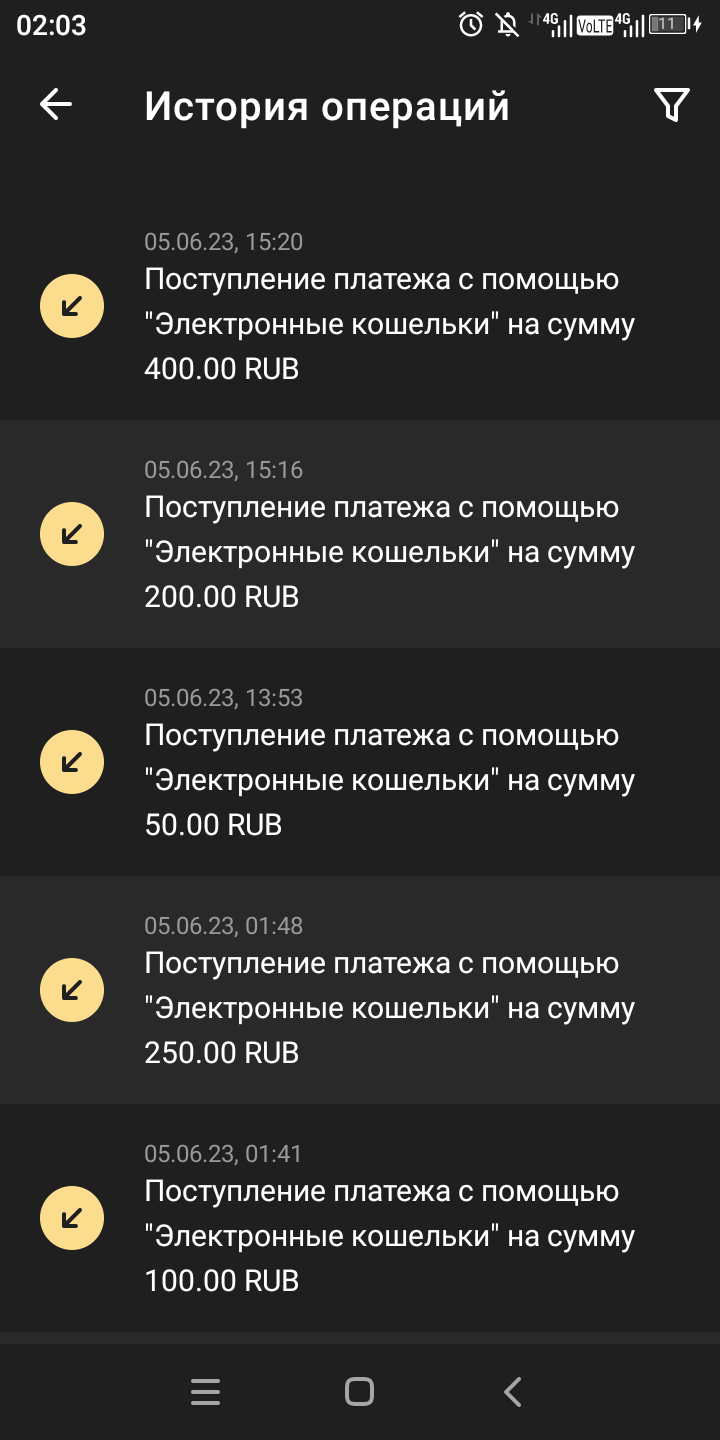View the 50.00 RUB payment at 13:53
Image resolution: width=720 pixels, height=1440 pixels.
tap(360, 762)
